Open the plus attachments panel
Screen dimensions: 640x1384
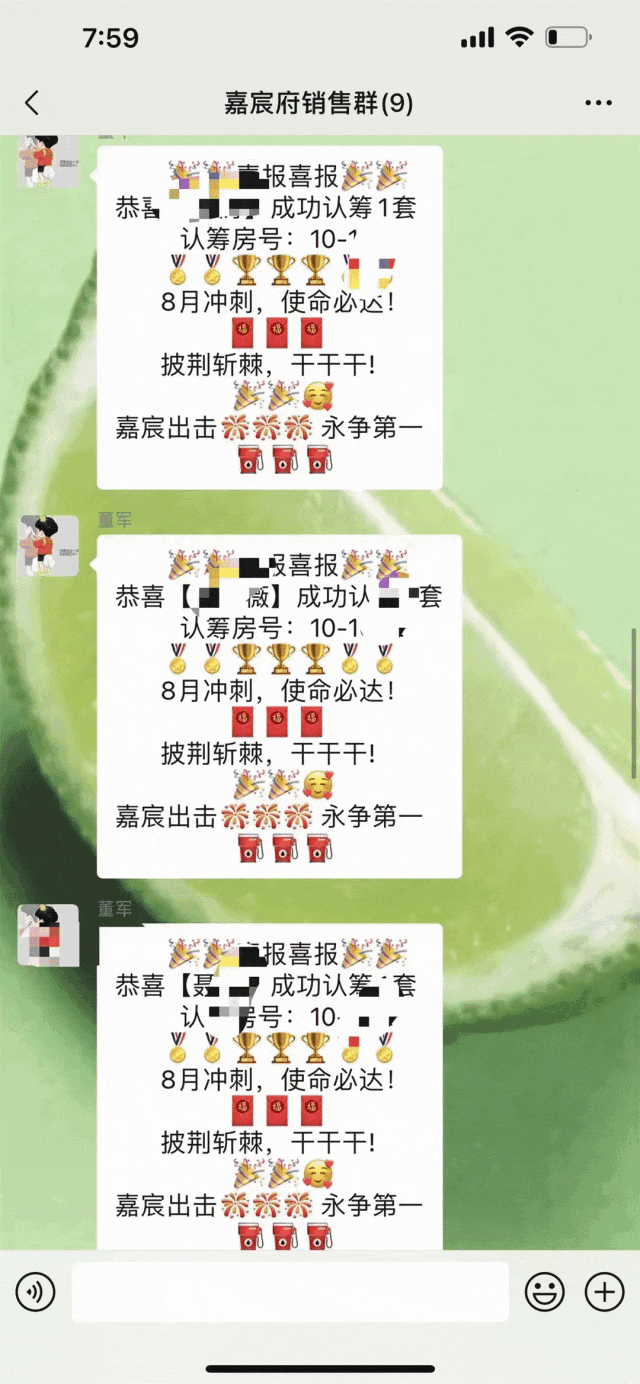(x=604, y=1293)
